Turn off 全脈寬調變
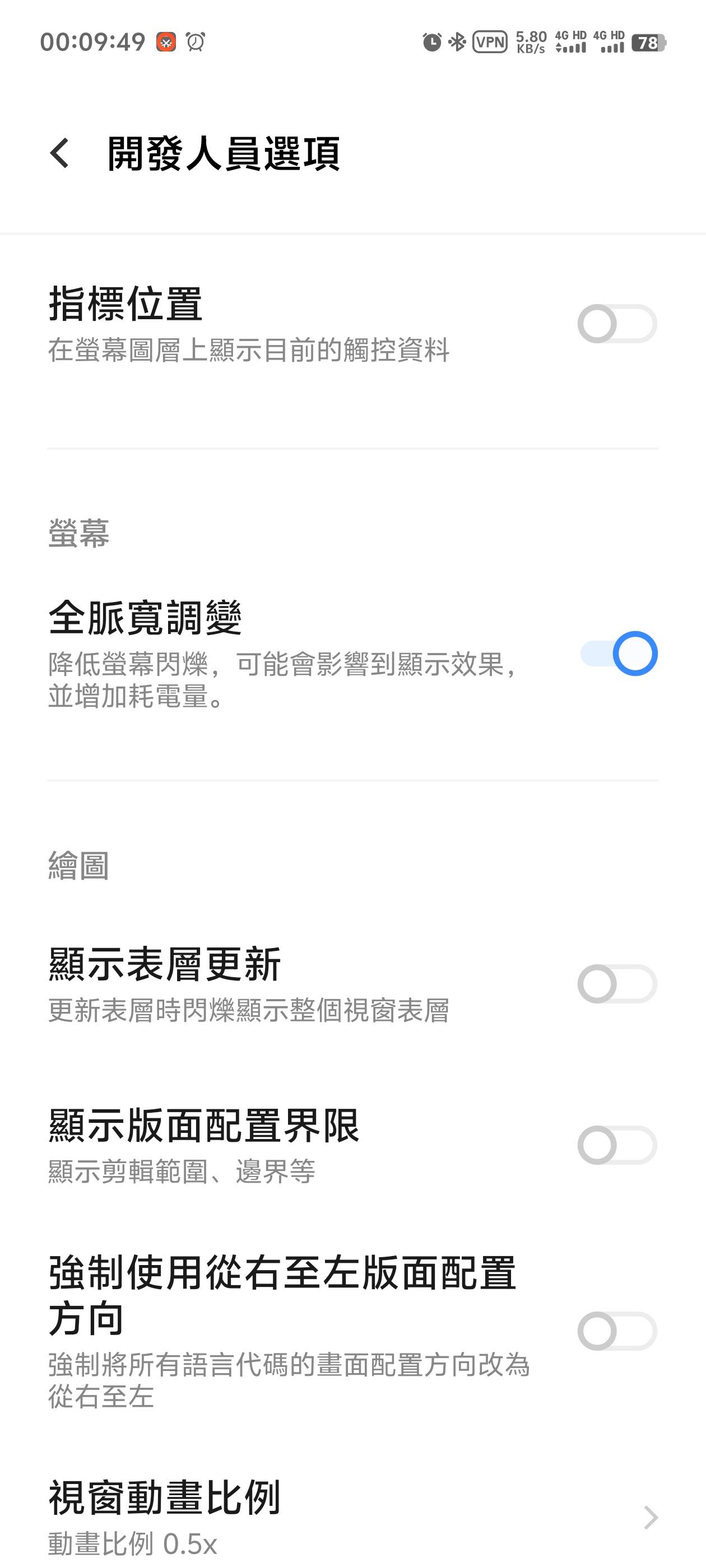This screenshot has height=1568, width=706. [x=617, y=654]
